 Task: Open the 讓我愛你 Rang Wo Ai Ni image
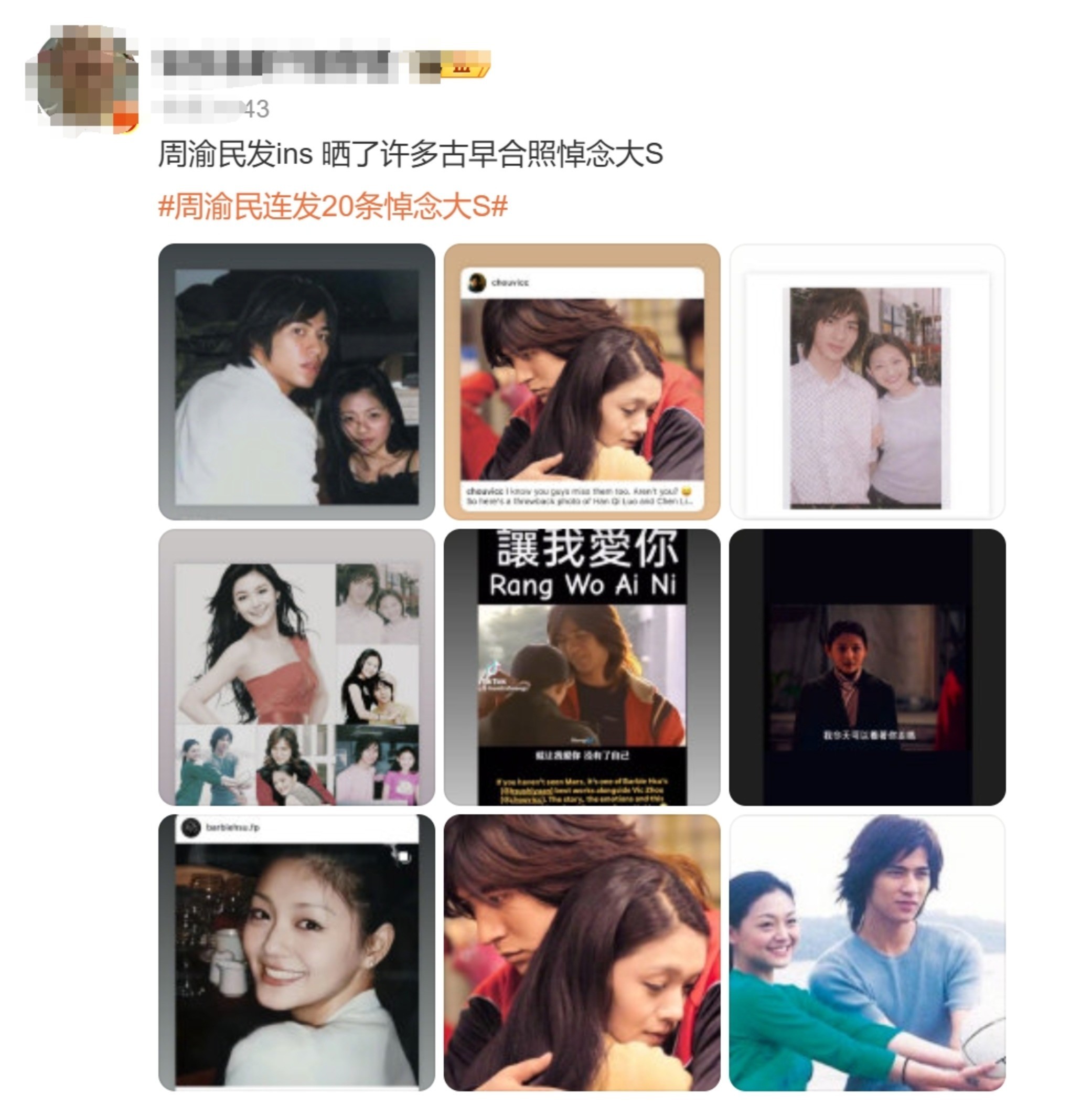(x=582, y=667)
